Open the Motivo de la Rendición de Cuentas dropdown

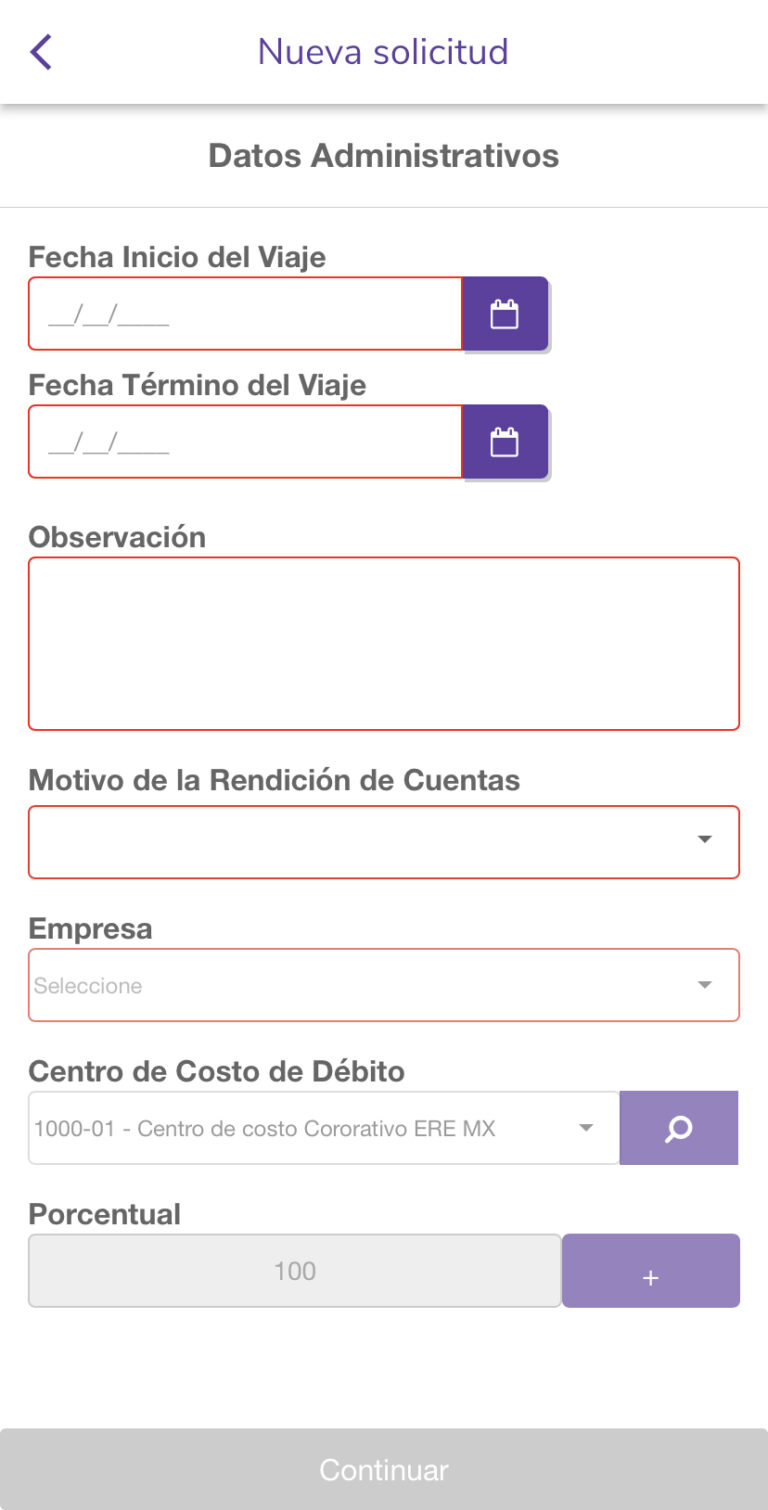pos(384,841)
